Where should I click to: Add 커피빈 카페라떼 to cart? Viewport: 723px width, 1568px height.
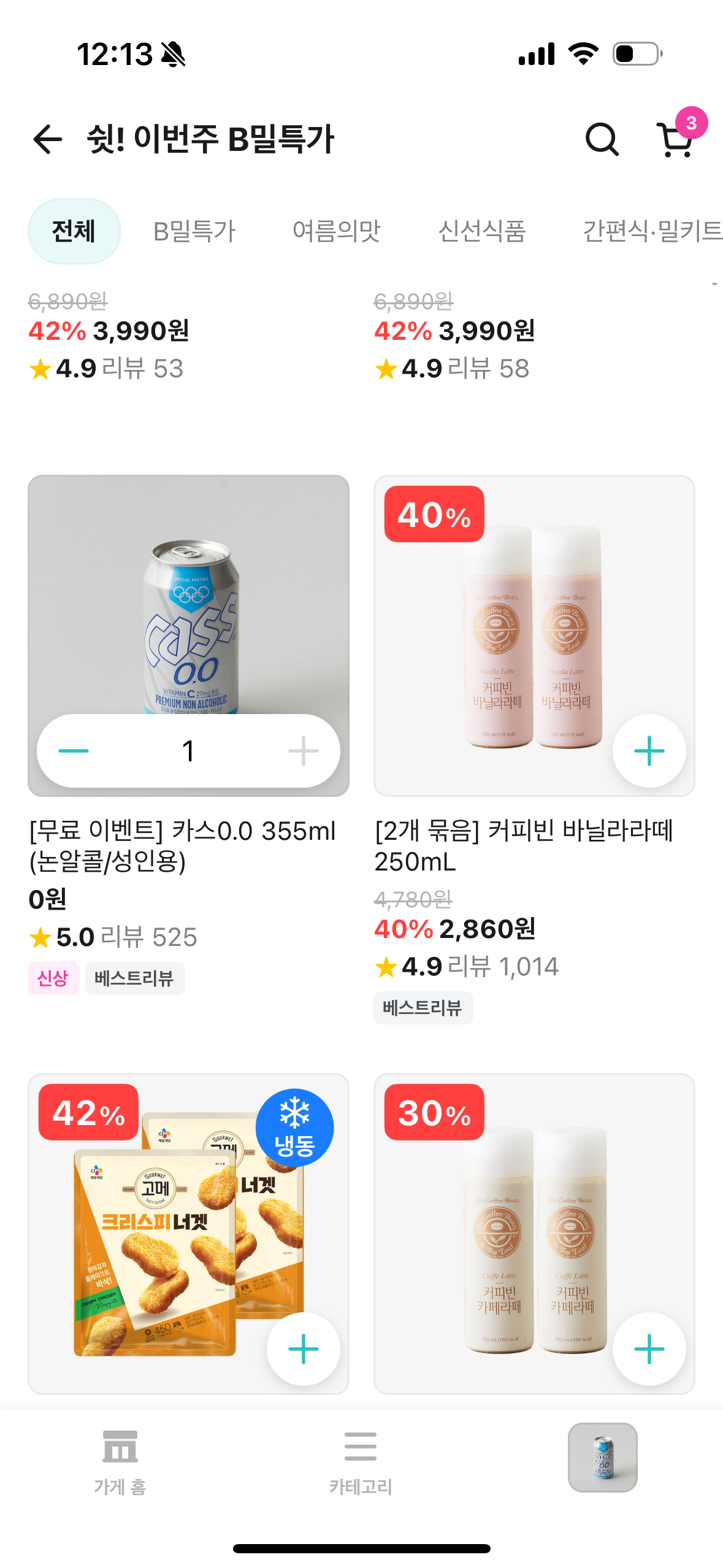pyautogui.click(x=649, y=1349)
